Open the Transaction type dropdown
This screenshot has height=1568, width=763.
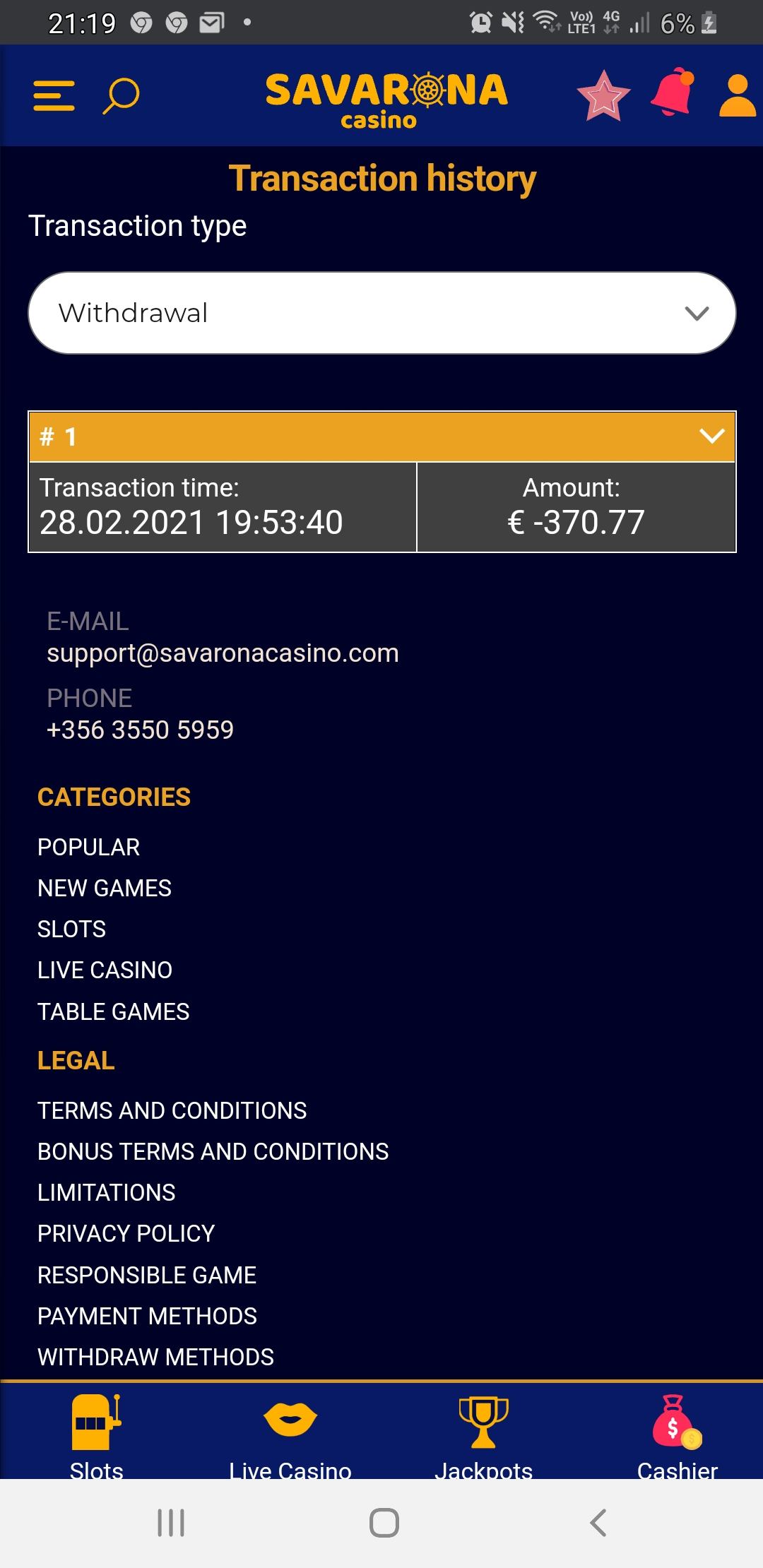[381, 313]
